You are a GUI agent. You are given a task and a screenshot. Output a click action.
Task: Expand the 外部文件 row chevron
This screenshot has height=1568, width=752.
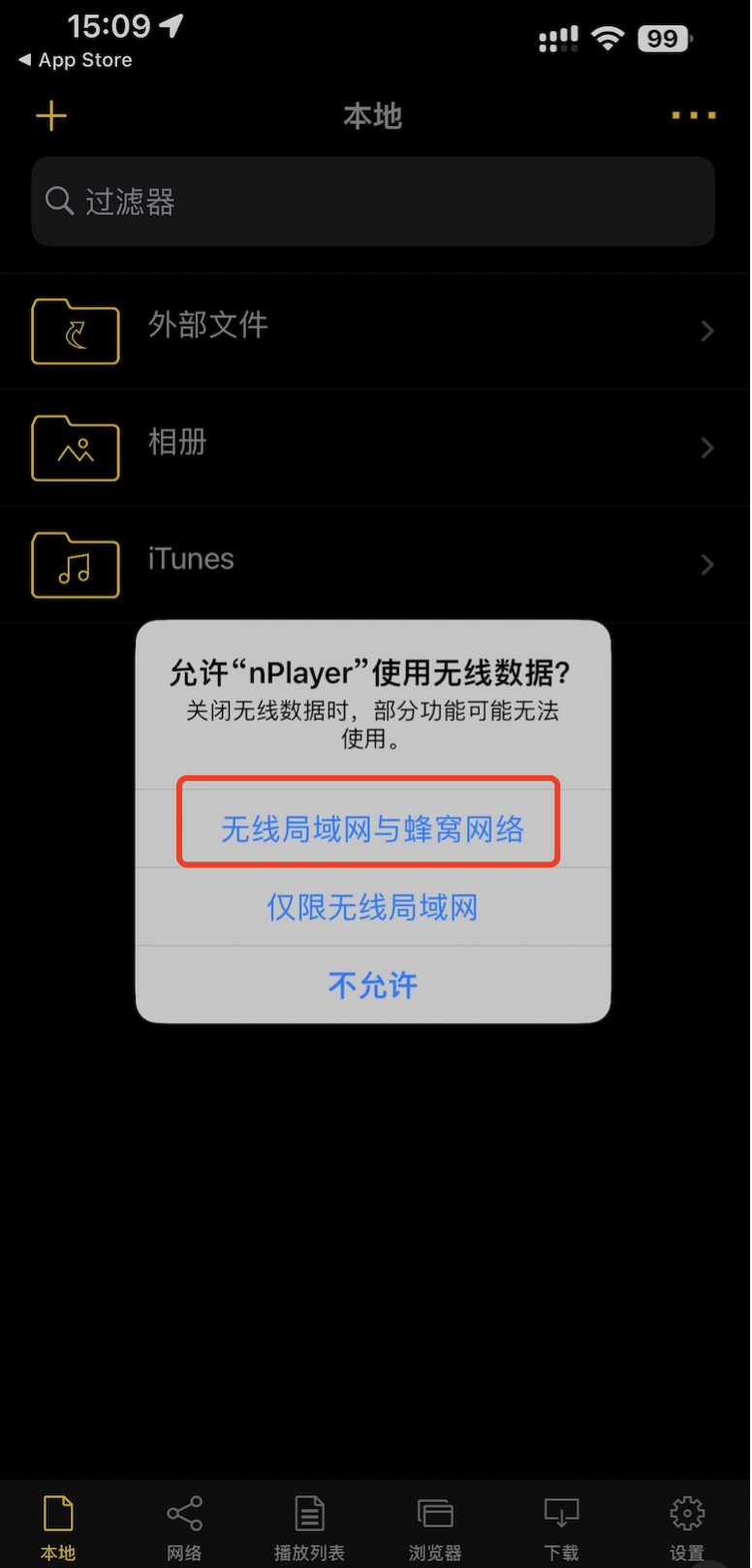[x=707, y=330]
